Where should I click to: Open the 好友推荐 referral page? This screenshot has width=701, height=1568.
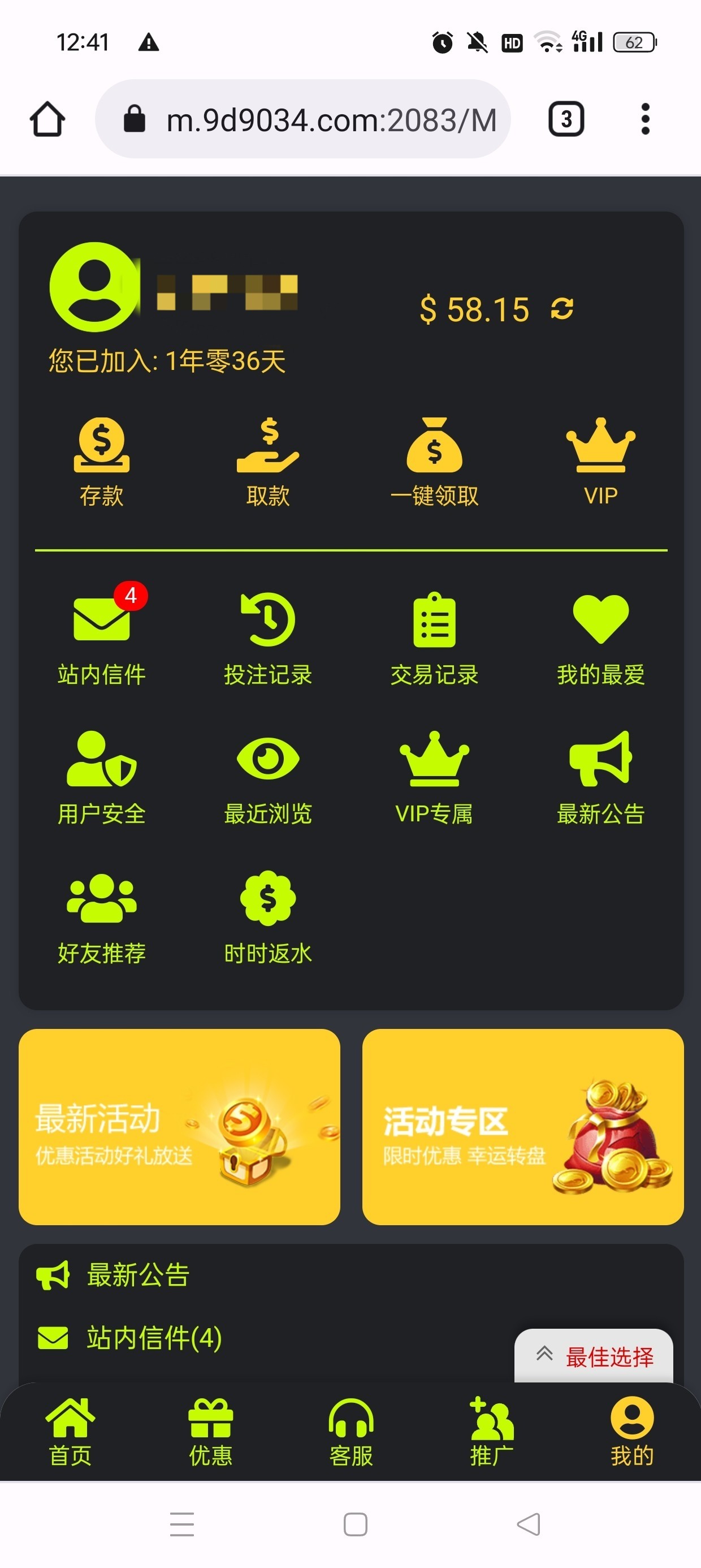click(x=102, y=917)
